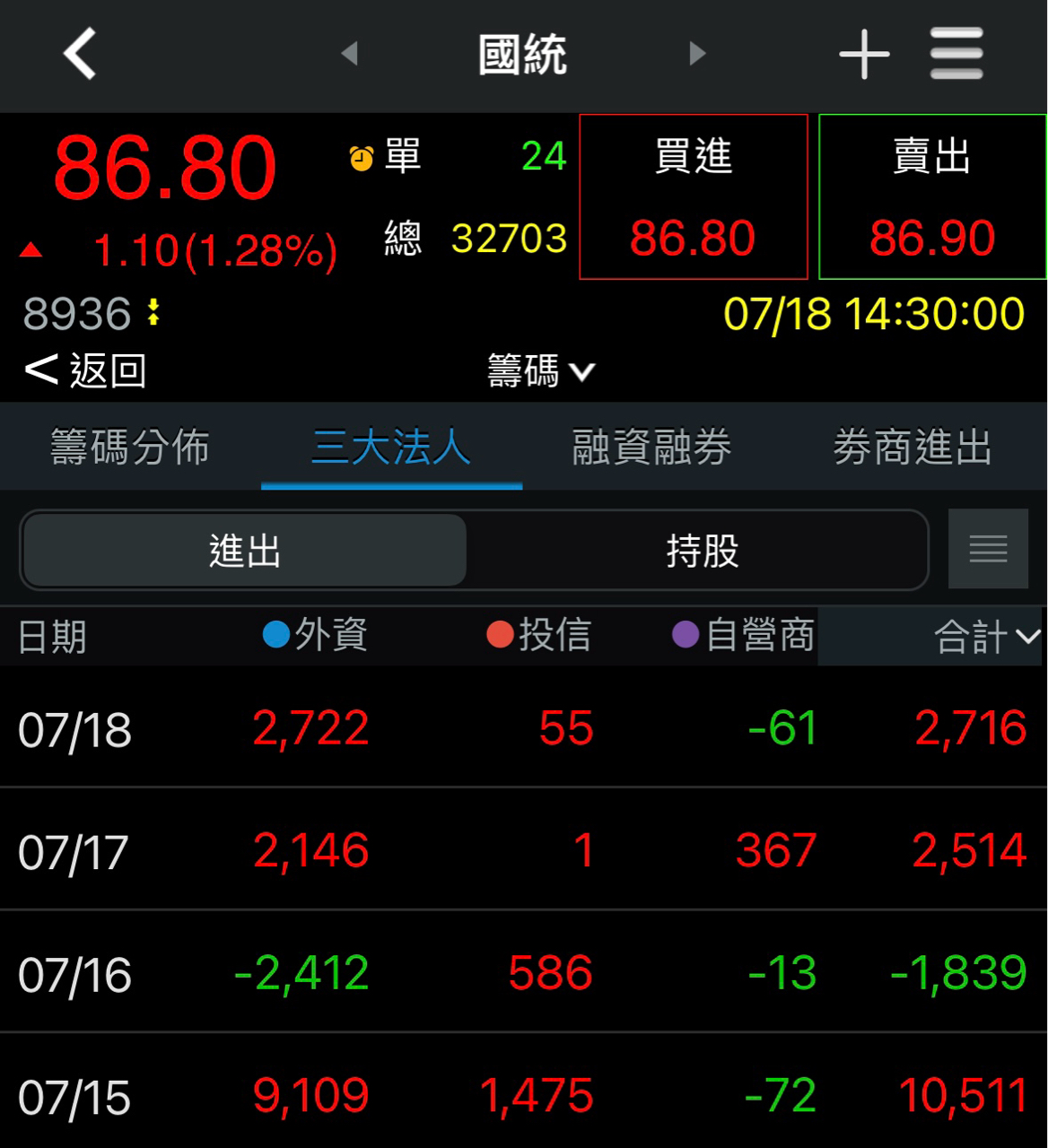Switch to the next stock

tap(697, 54)
